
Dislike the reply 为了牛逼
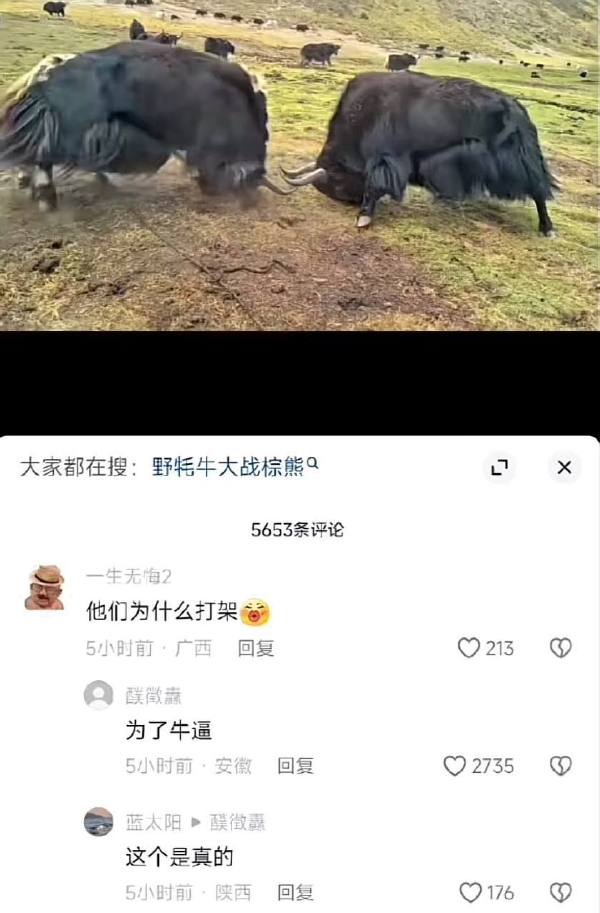click(561, 766)
